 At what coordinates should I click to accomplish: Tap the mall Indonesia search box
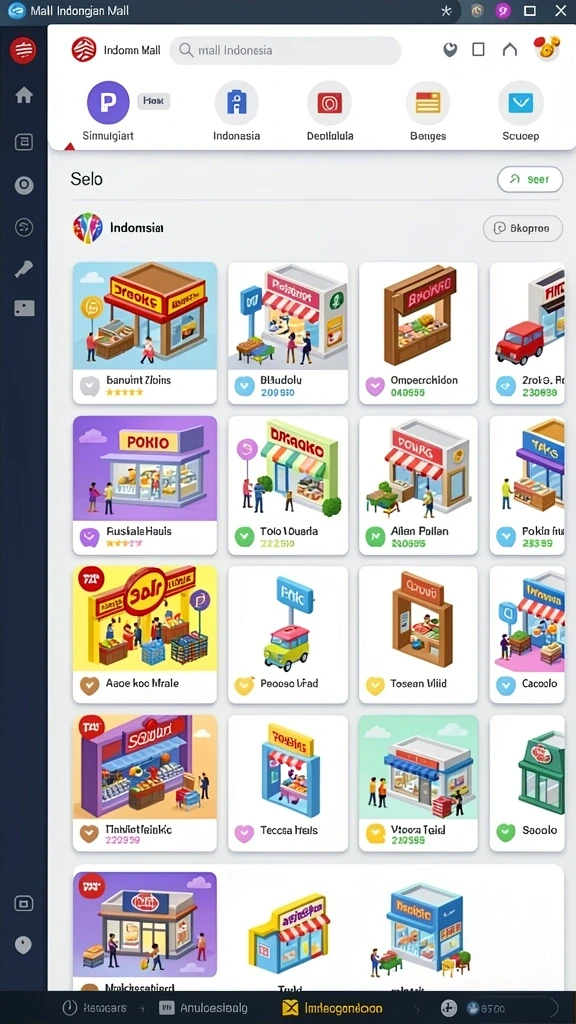pos(285,50)
